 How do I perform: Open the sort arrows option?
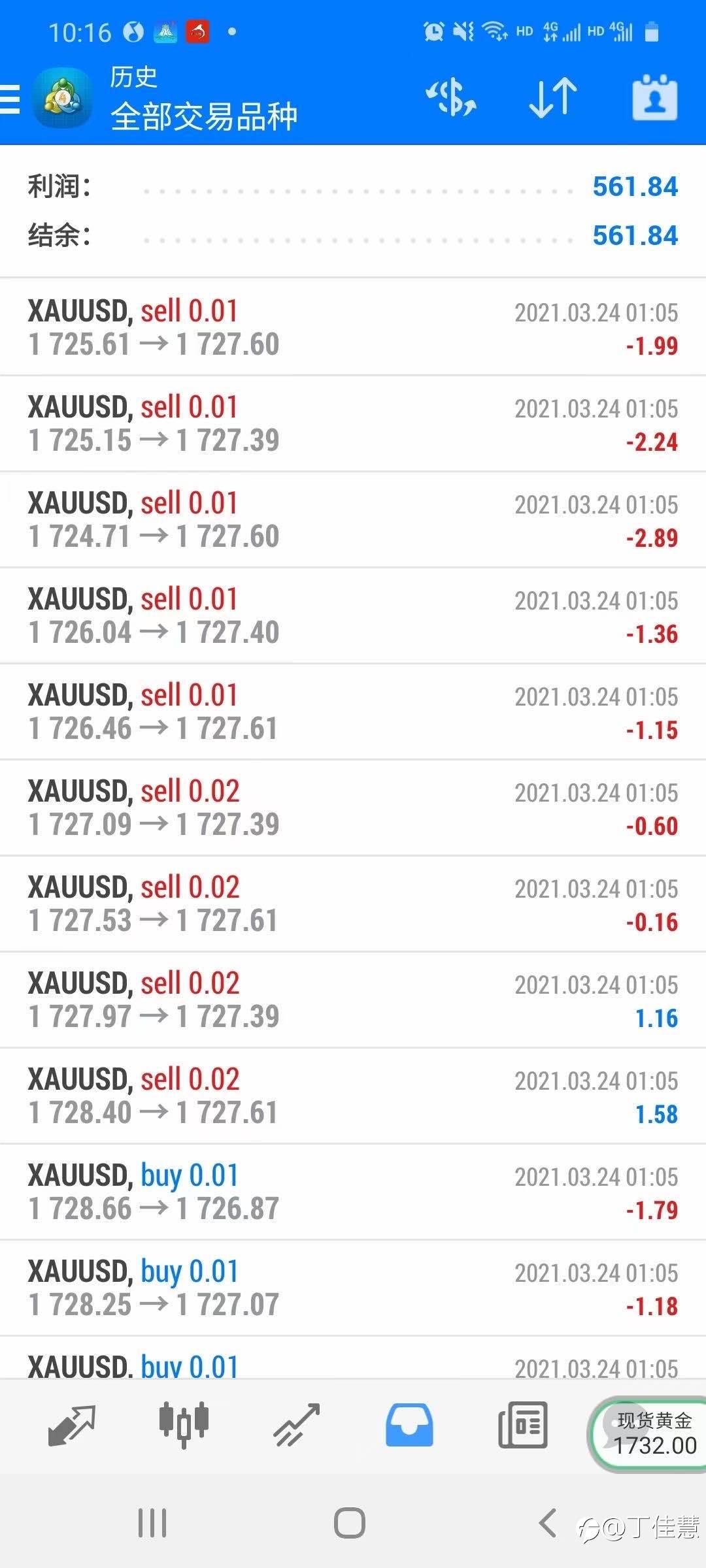pos(553,98)
